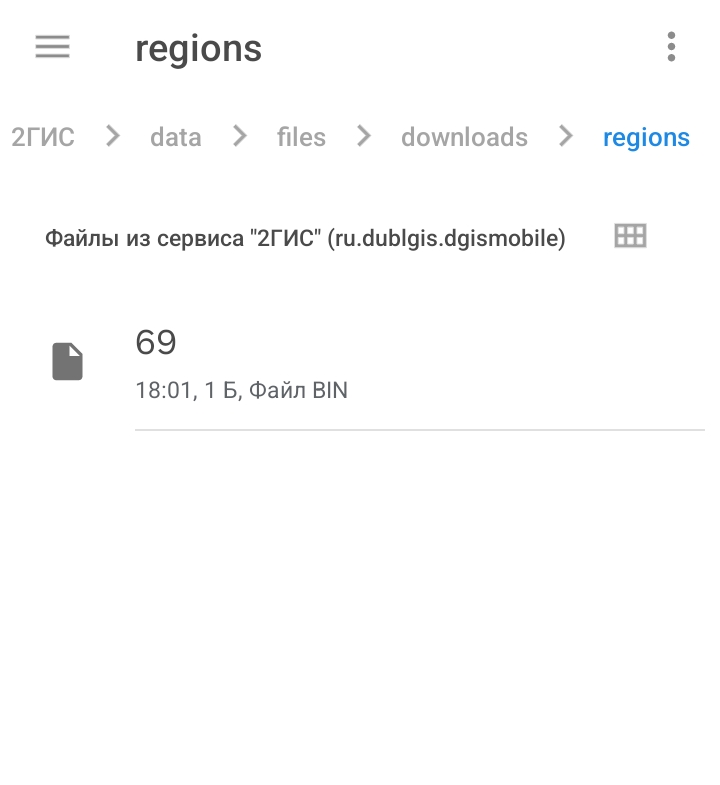Navigate to the files folder breadcrumb
Screen dimensions: 720x785
[x=301, y=137]
